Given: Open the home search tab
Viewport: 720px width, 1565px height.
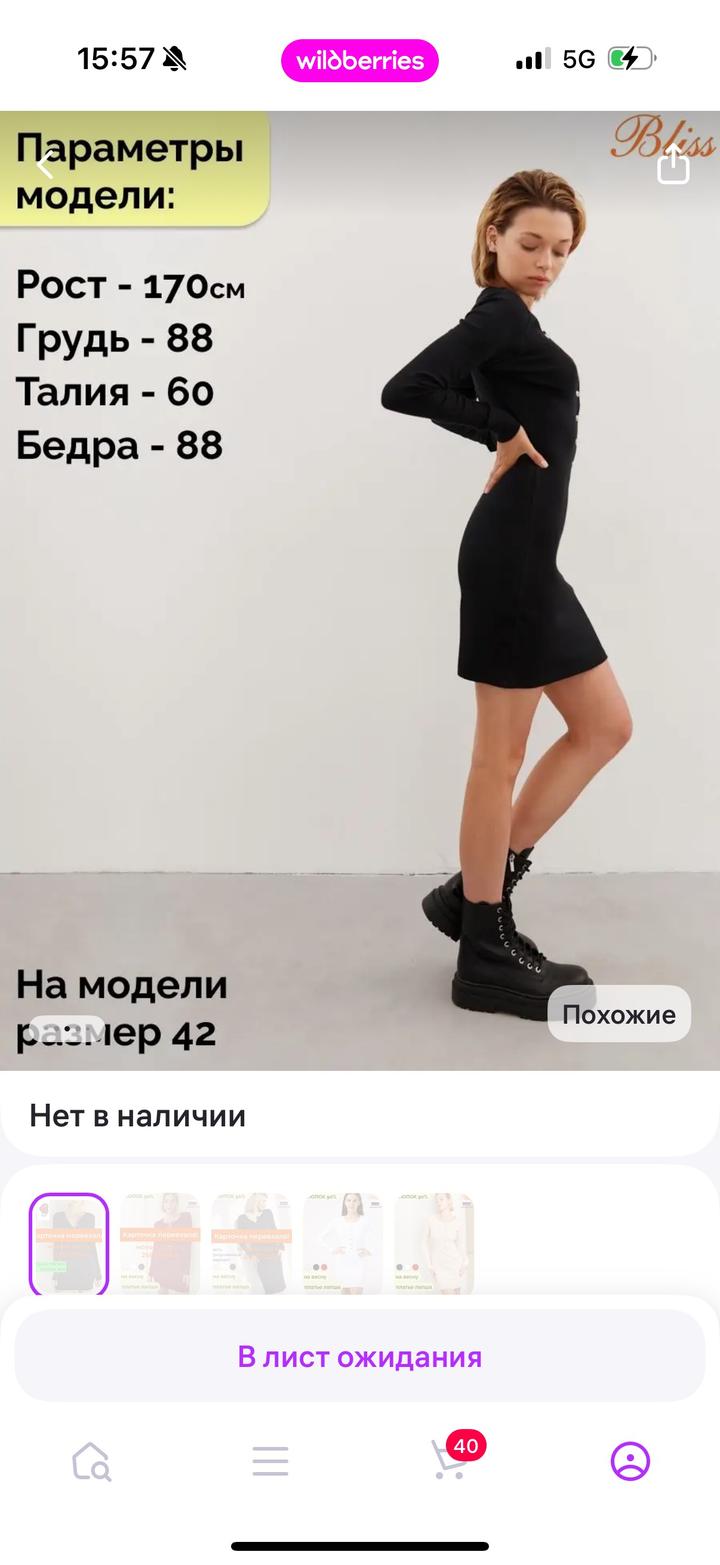Looking at the screenshot, I should click(x=91, y=1461).
